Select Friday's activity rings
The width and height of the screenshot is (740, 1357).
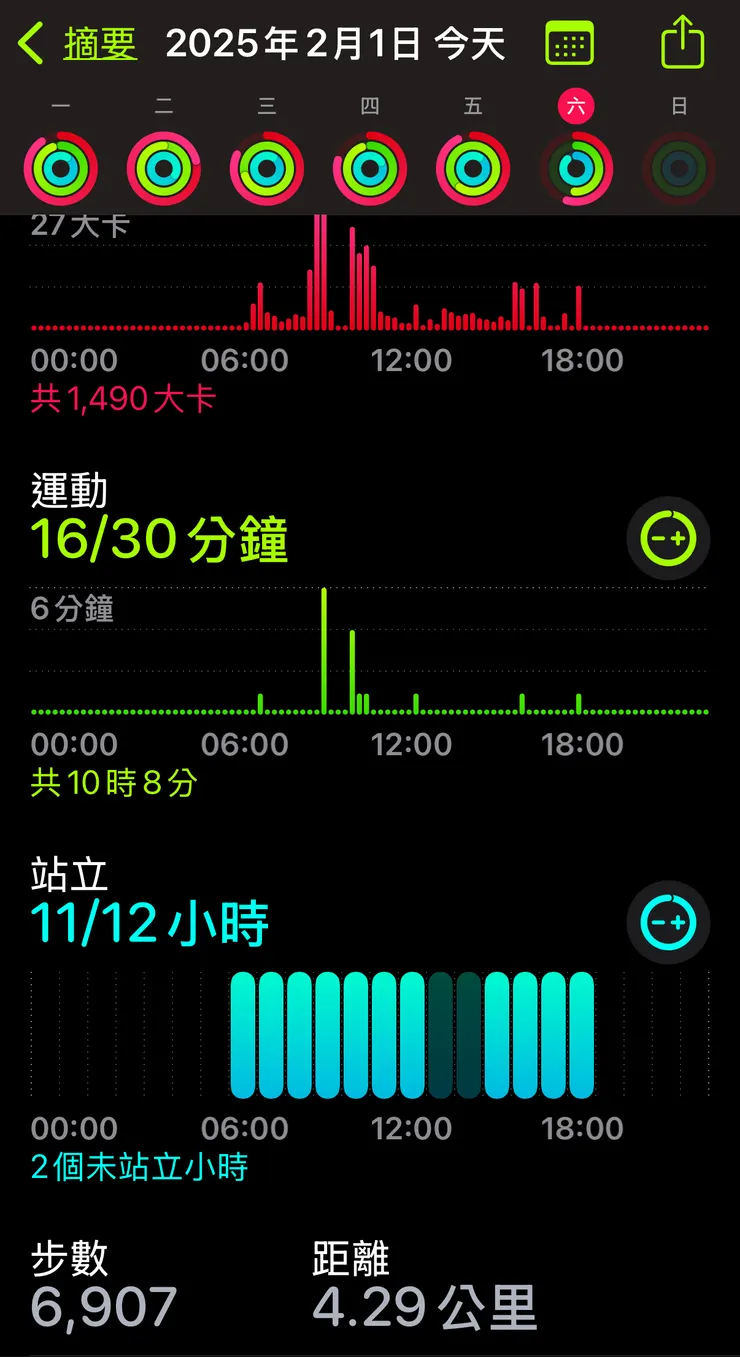tap(472, 170)
